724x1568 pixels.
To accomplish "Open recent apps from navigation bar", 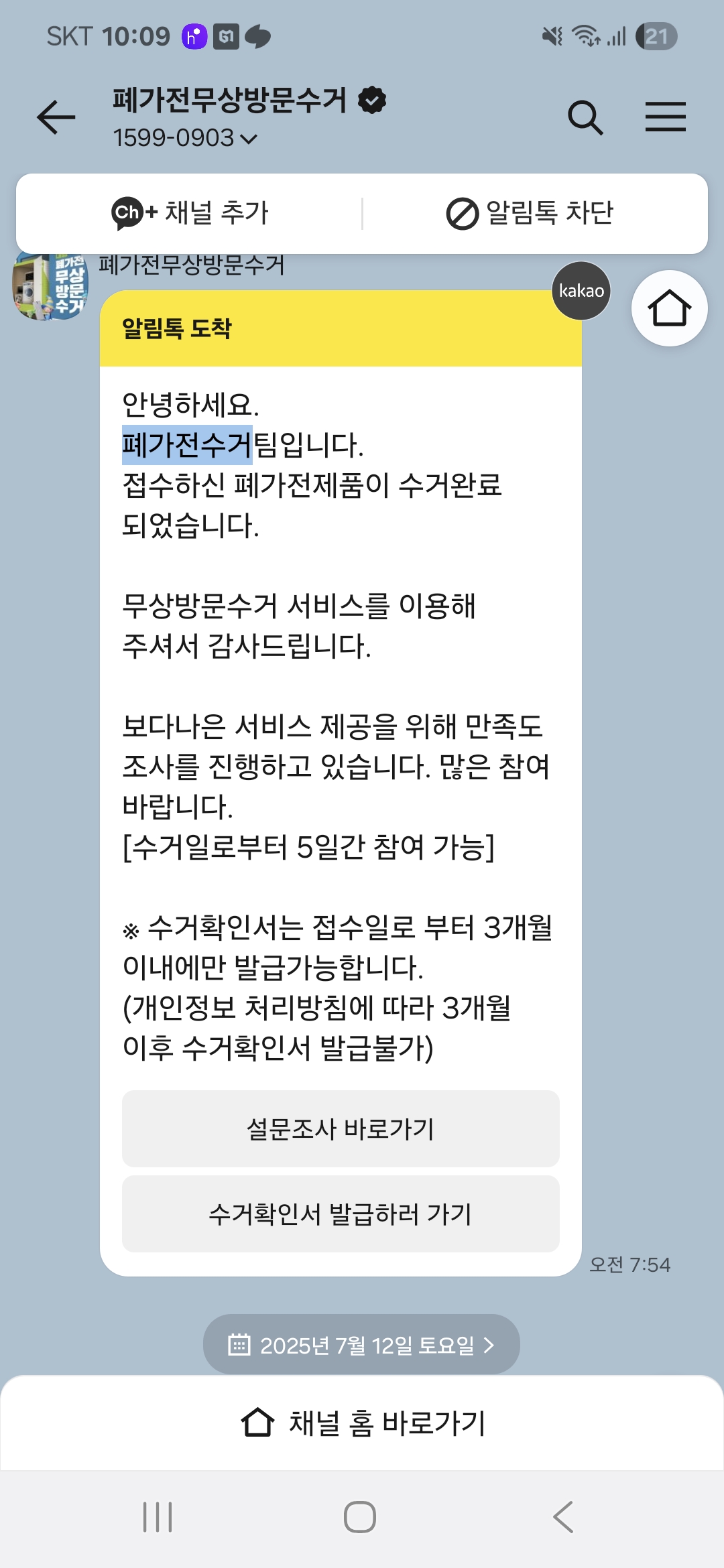I will point(158,1517).
